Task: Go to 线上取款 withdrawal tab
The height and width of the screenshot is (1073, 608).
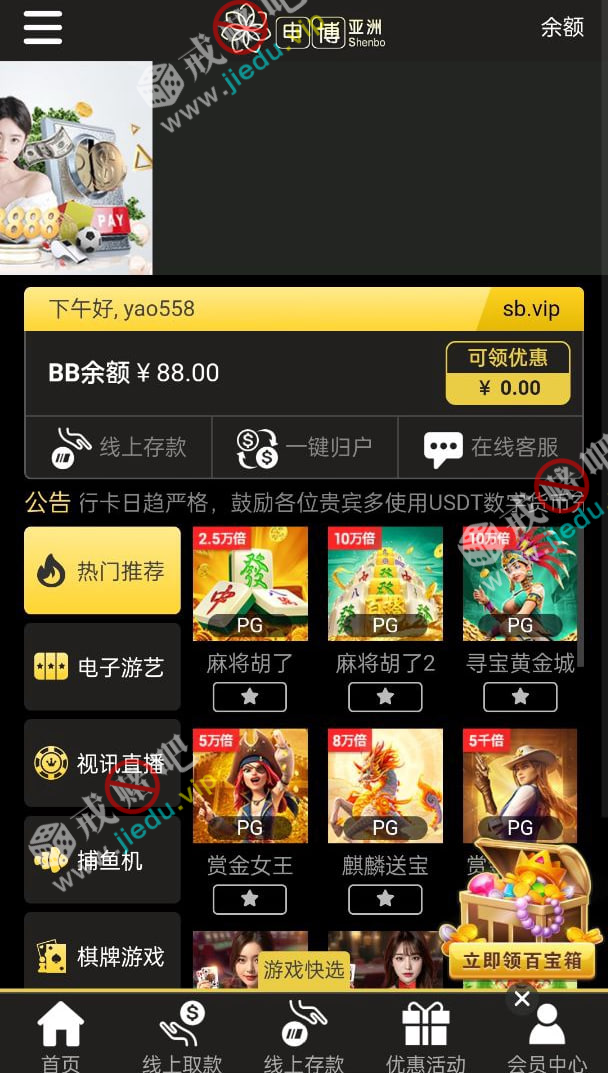Action: coord(182,1035)
